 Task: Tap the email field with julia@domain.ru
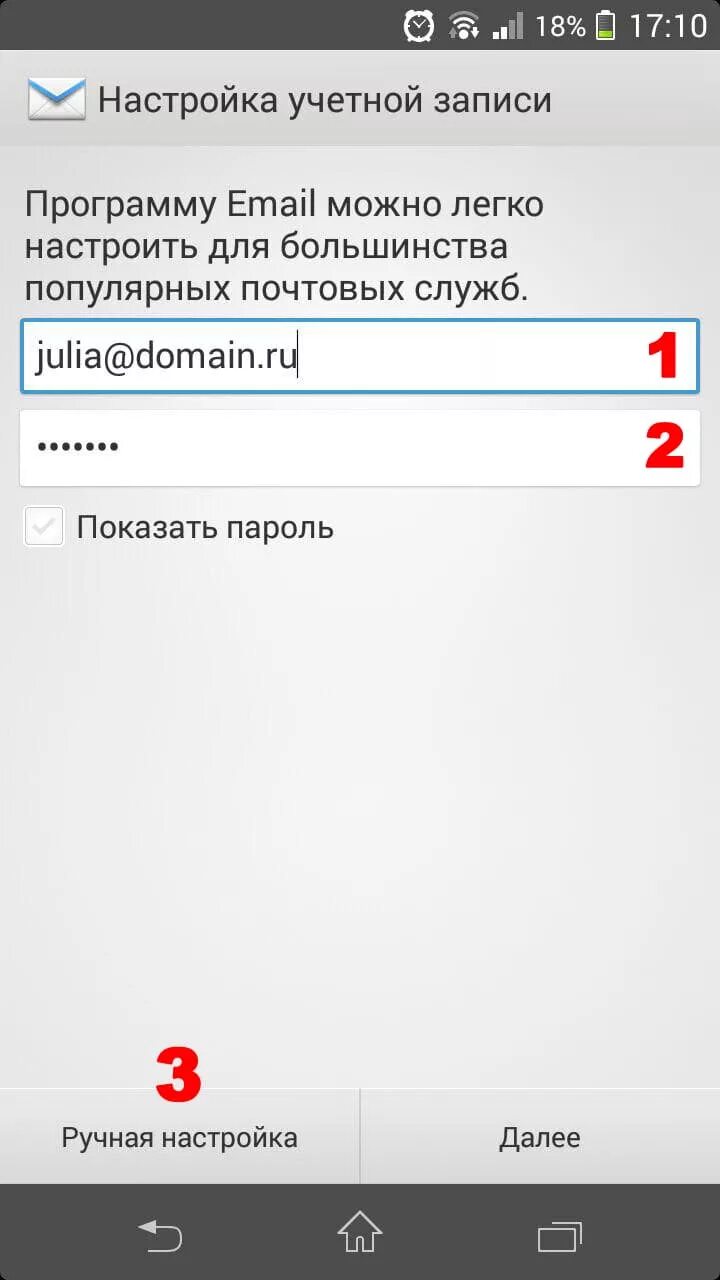click(360, 356)
